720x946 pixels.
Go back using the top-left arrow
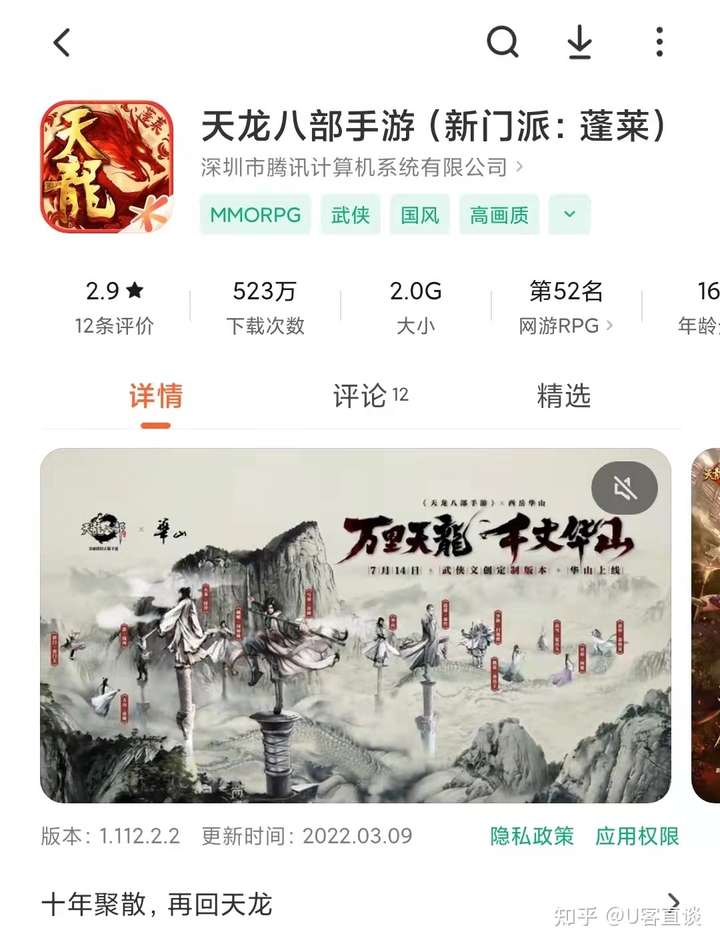(x=62, y=43)
